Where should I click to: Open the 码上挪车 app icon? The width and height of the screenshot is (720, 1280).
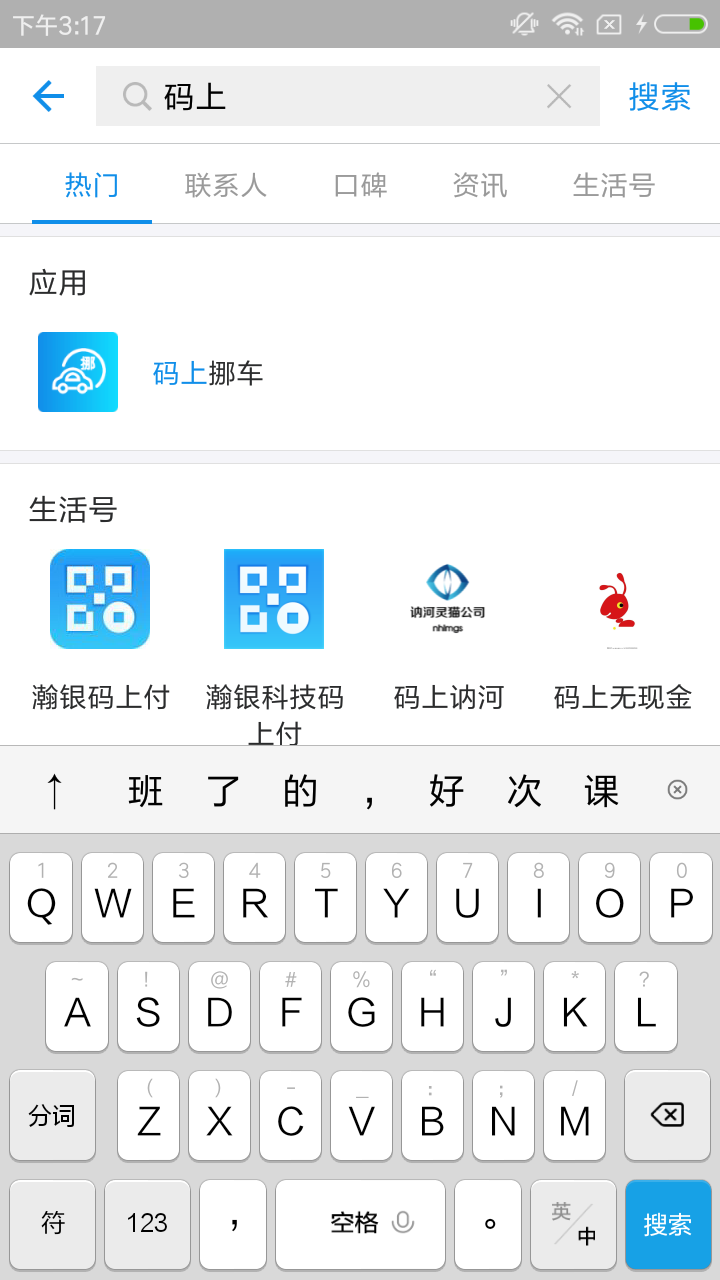(77, 371)
